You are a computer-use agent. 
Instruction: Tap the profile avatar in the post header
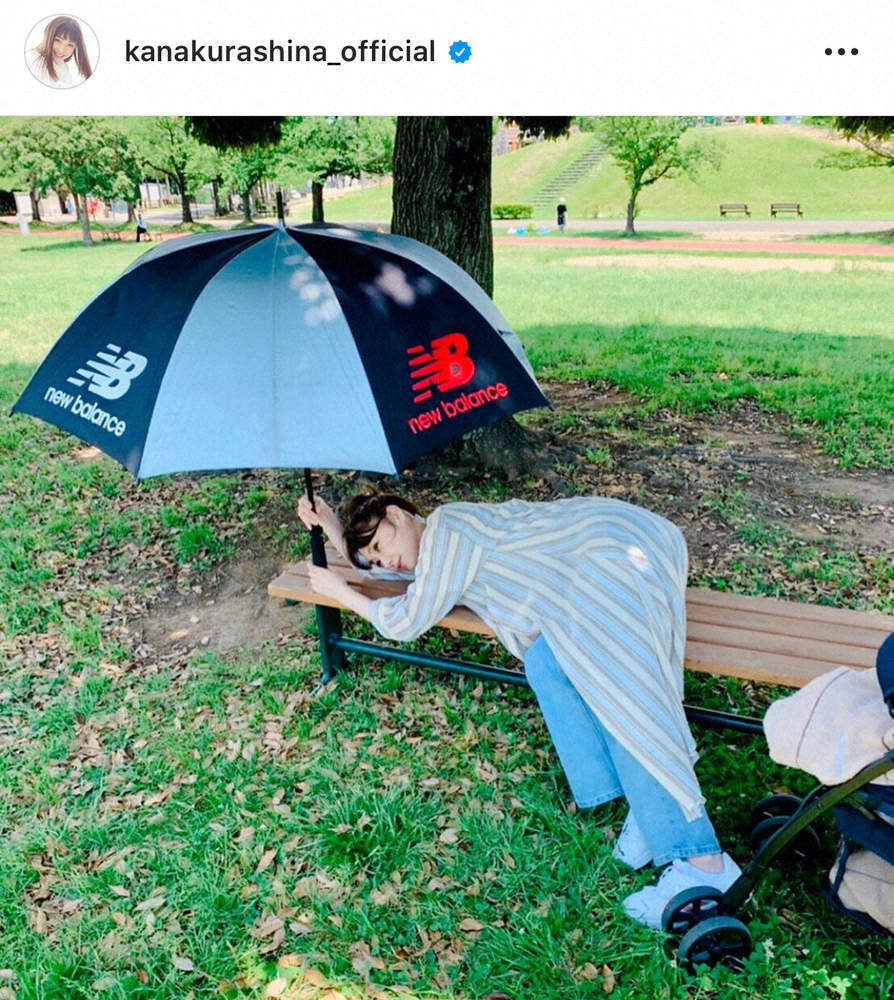point(62,52)
